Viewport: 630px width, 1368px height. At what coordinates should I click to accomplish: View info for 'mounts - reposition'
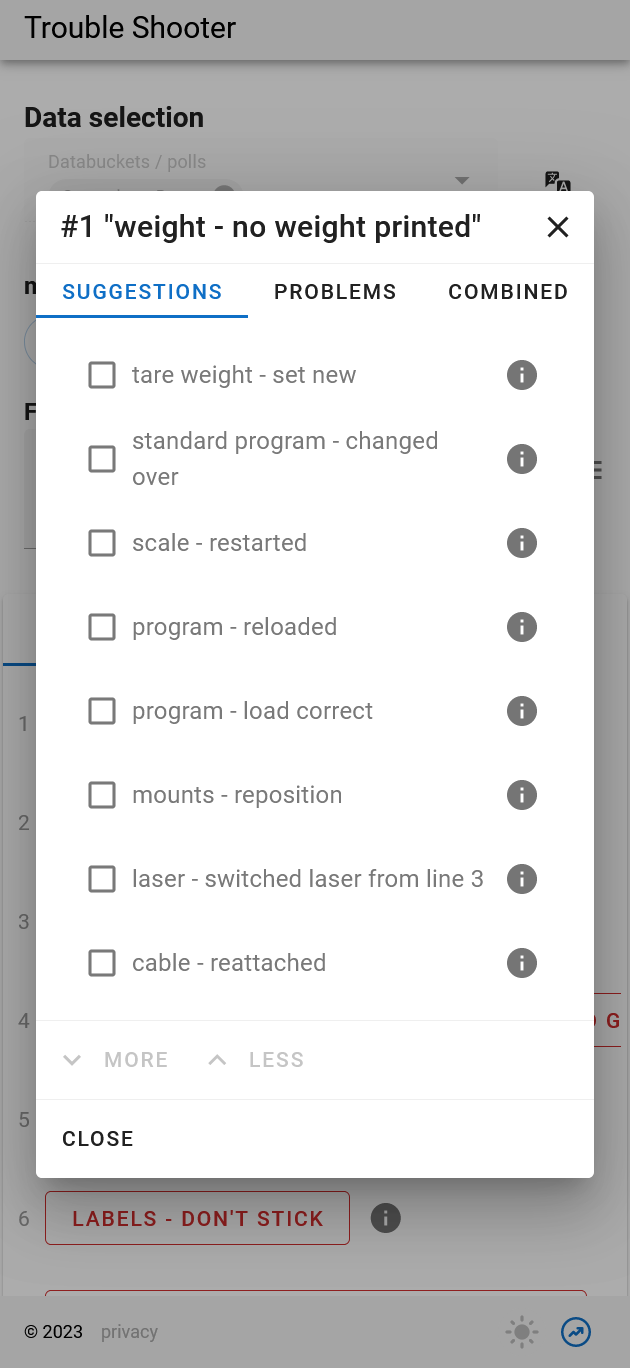click(522, 795)
